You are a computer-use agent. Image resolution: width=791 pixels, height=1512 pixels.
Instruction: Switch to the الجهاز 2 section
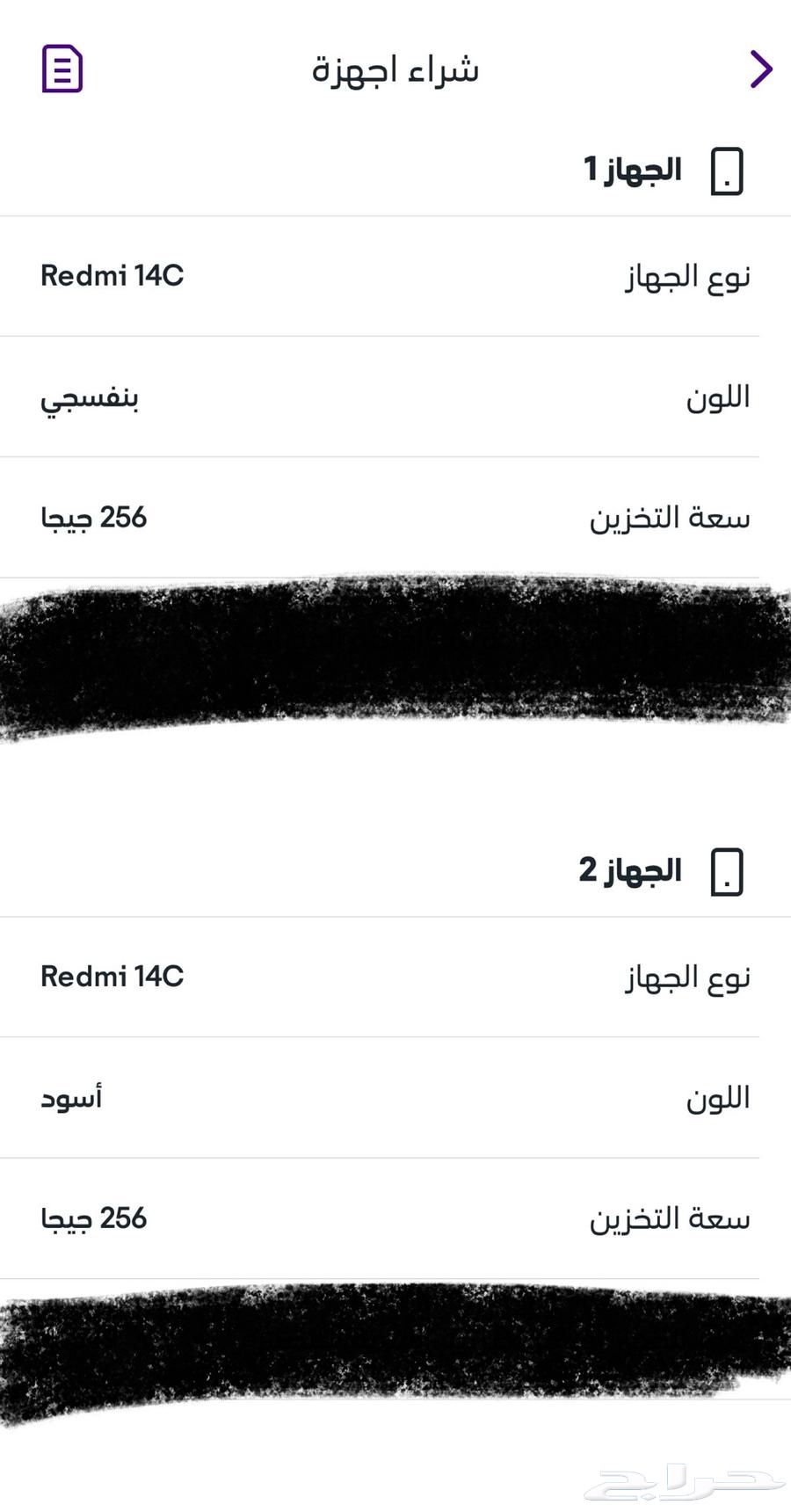click(x=631, y=871)
